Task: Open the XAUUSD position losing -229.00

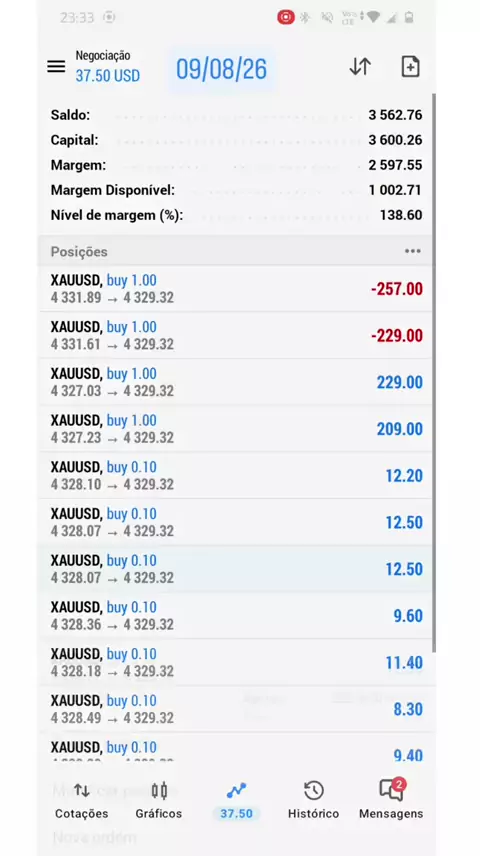Action: click(x=236, y=336)
